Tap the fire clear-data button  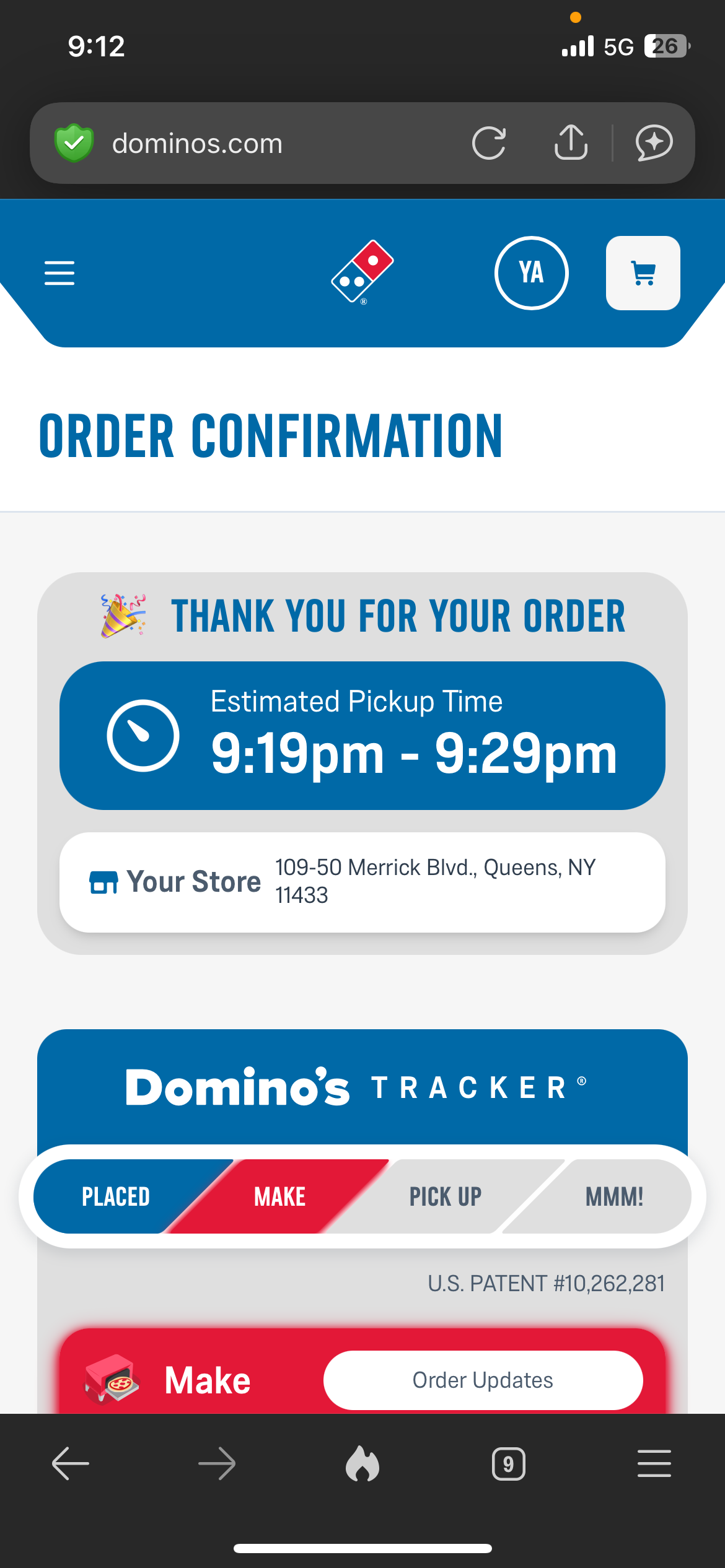tap(362, 1464)
